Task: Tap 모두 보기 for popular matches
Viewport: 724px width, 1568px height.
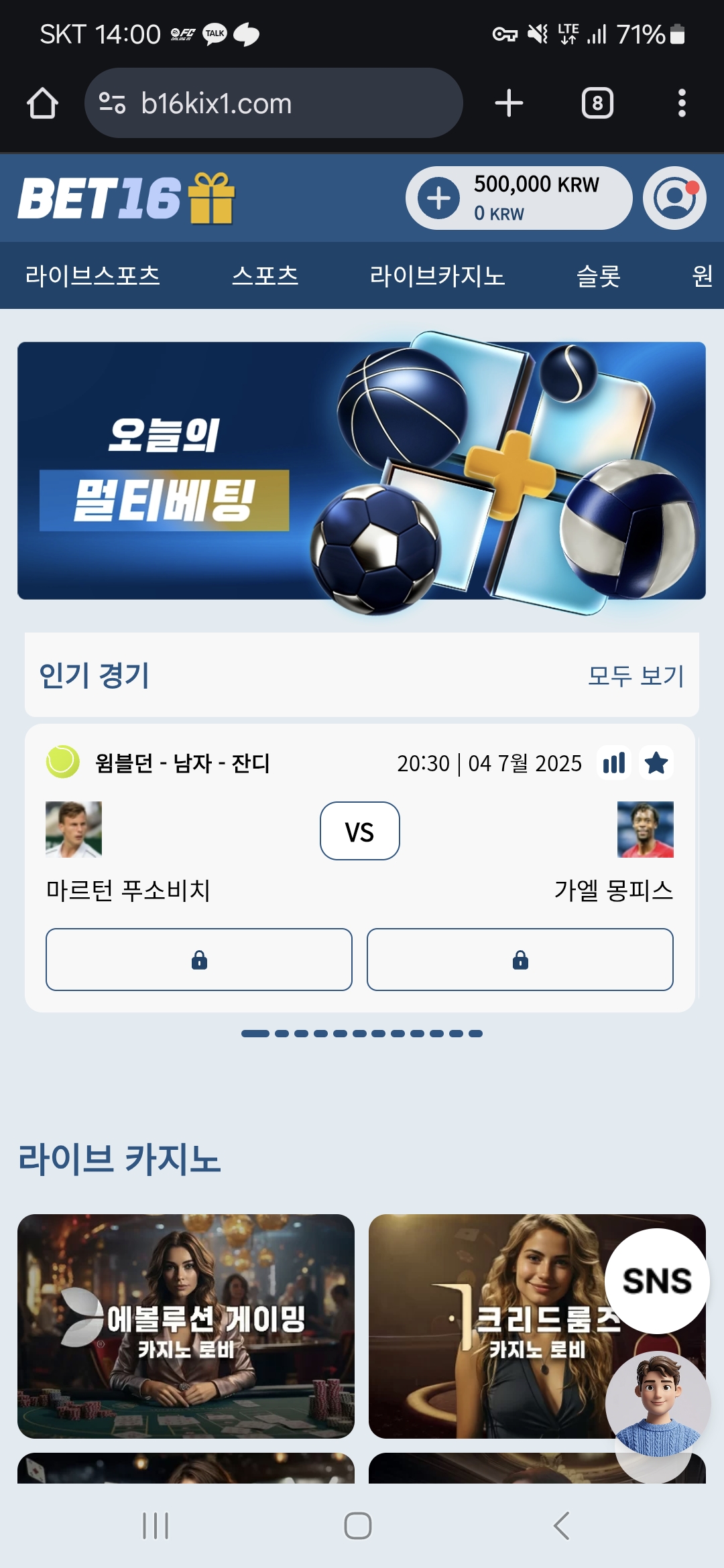Action: coord(636,675)
